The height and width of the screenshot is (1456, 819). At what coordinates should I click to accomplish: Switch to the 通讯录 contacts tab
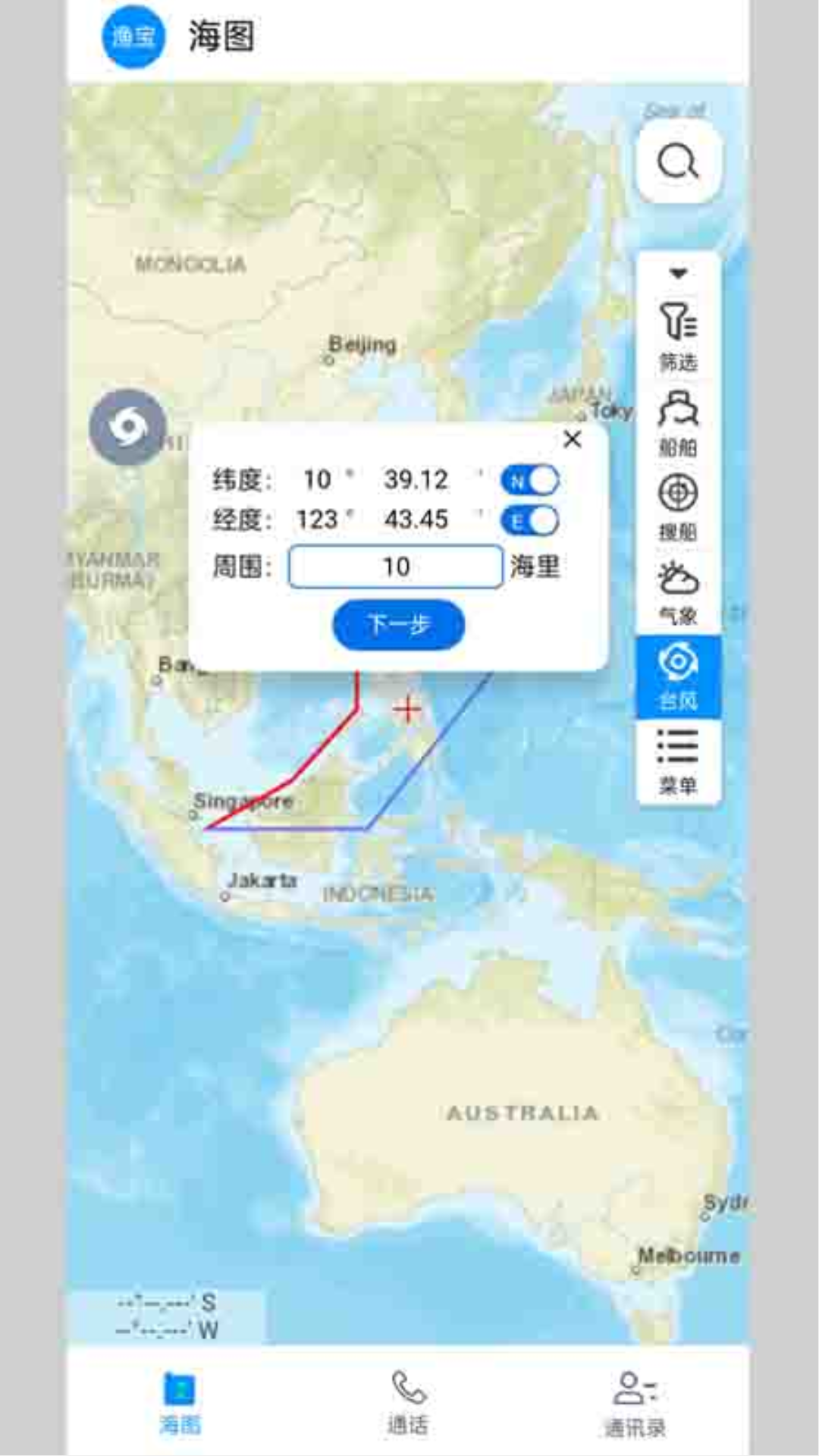click(635, 1402)
